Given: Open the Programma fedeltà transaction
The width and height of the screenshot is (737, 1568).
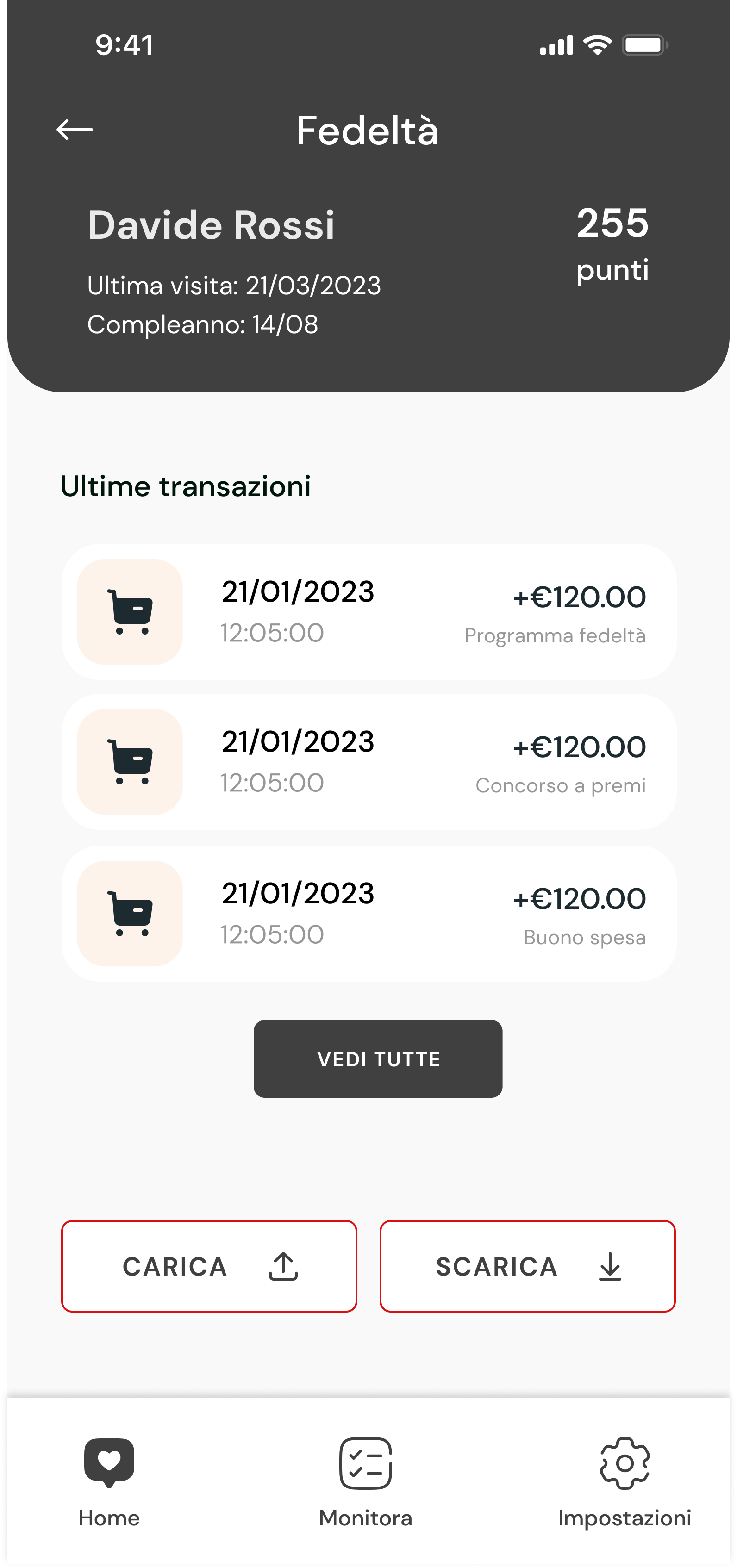Looking at the screenshot, I should [x=368, y=612].
